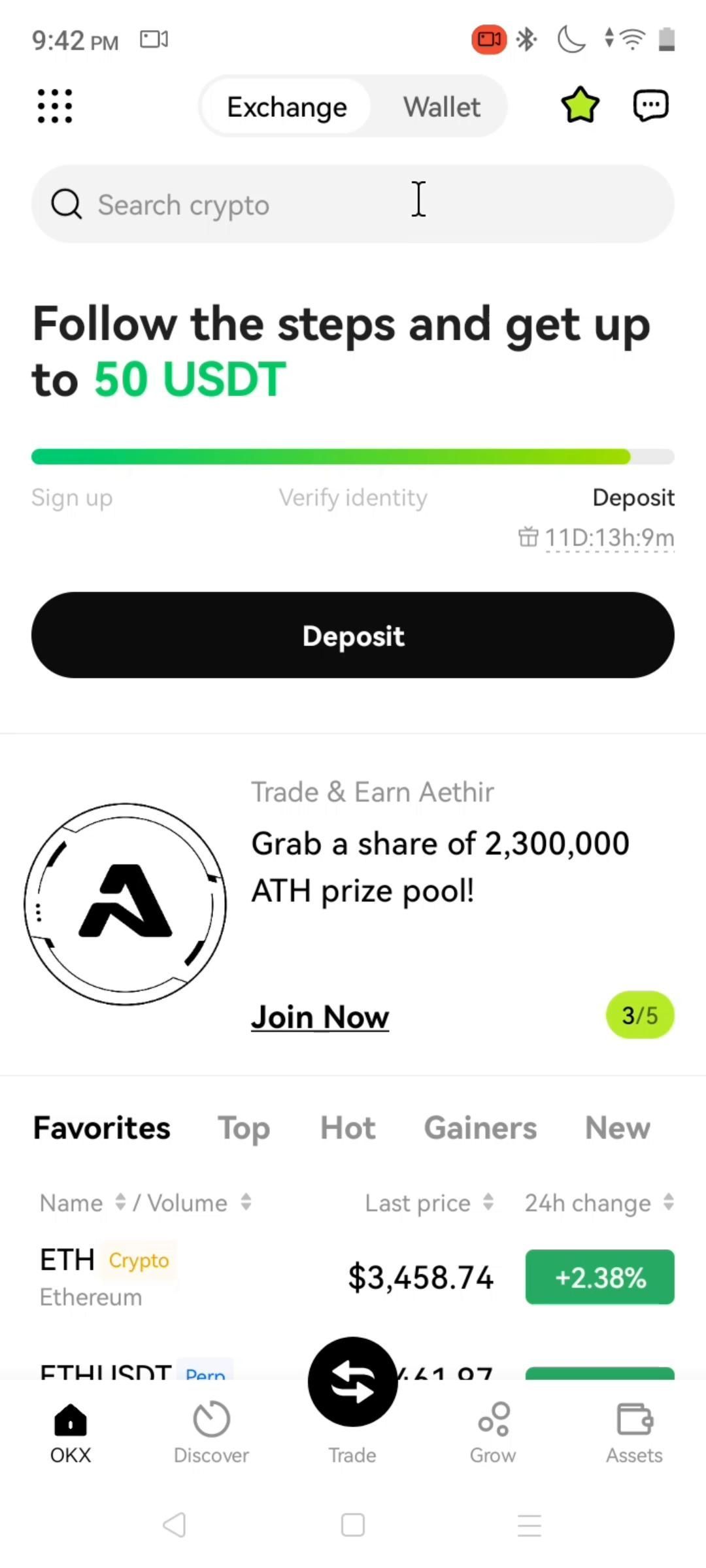706x1568 pixels.
Task: Open the Trade swap button
Action: (353, 1382)
